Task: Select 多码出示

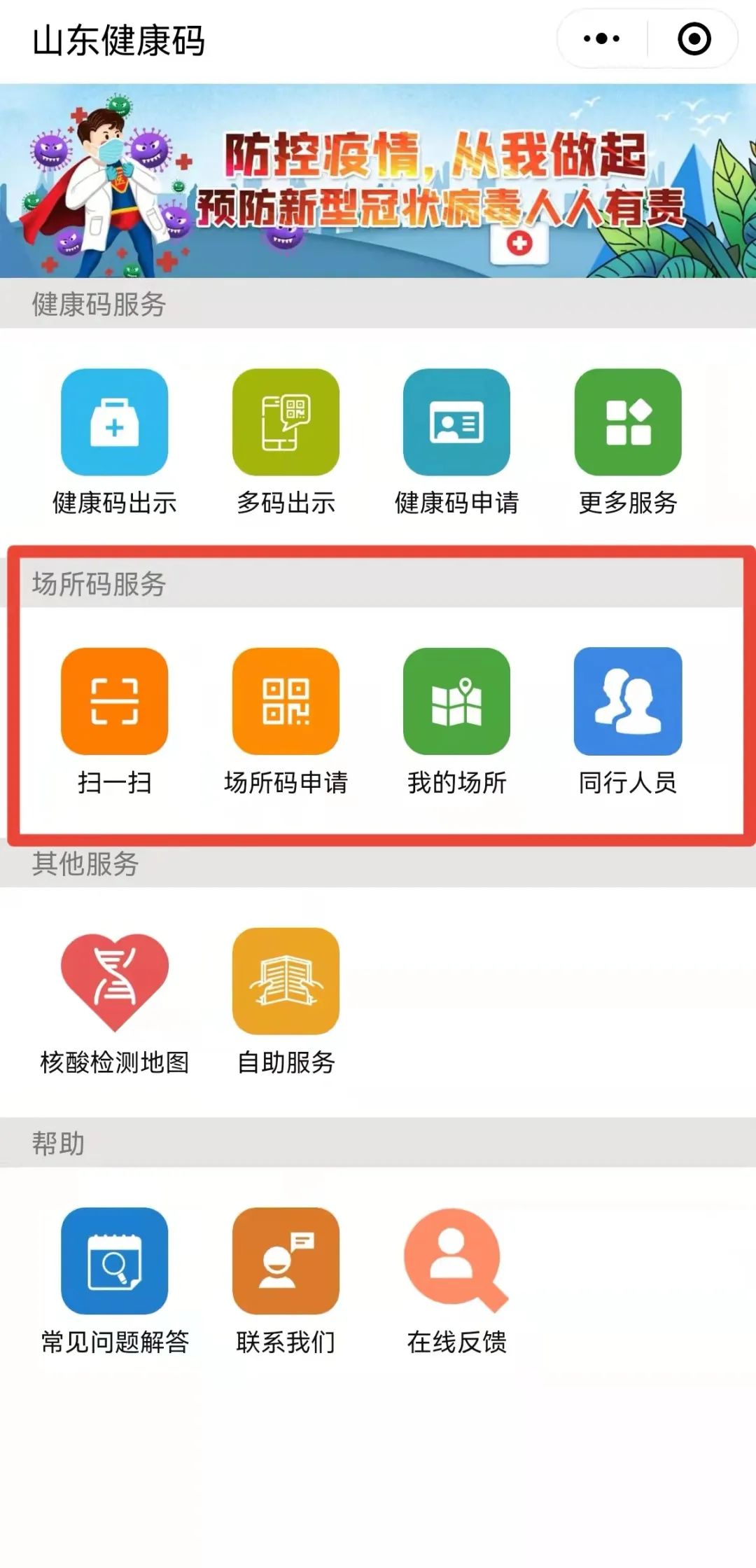Action: (286, 423)
